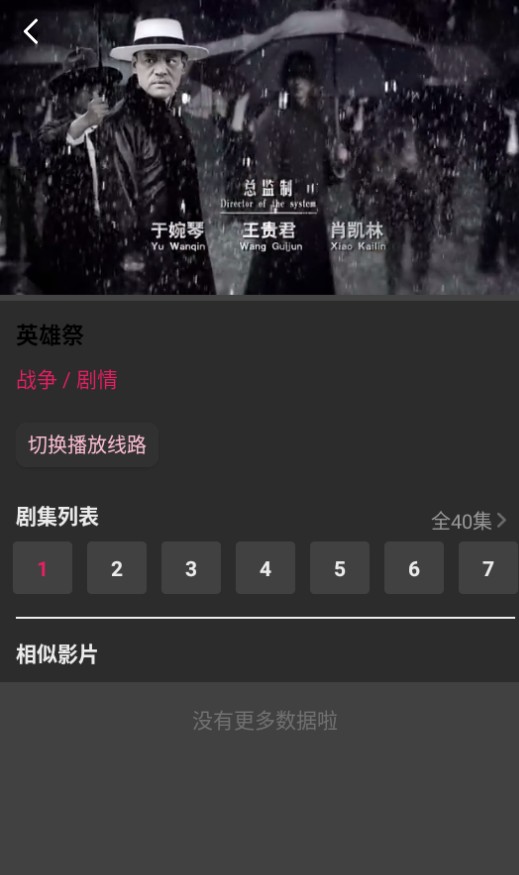The width and height of the screenshot is (519, 875).
Task: Go back using the arrow icon
Action: pos(31,31)
